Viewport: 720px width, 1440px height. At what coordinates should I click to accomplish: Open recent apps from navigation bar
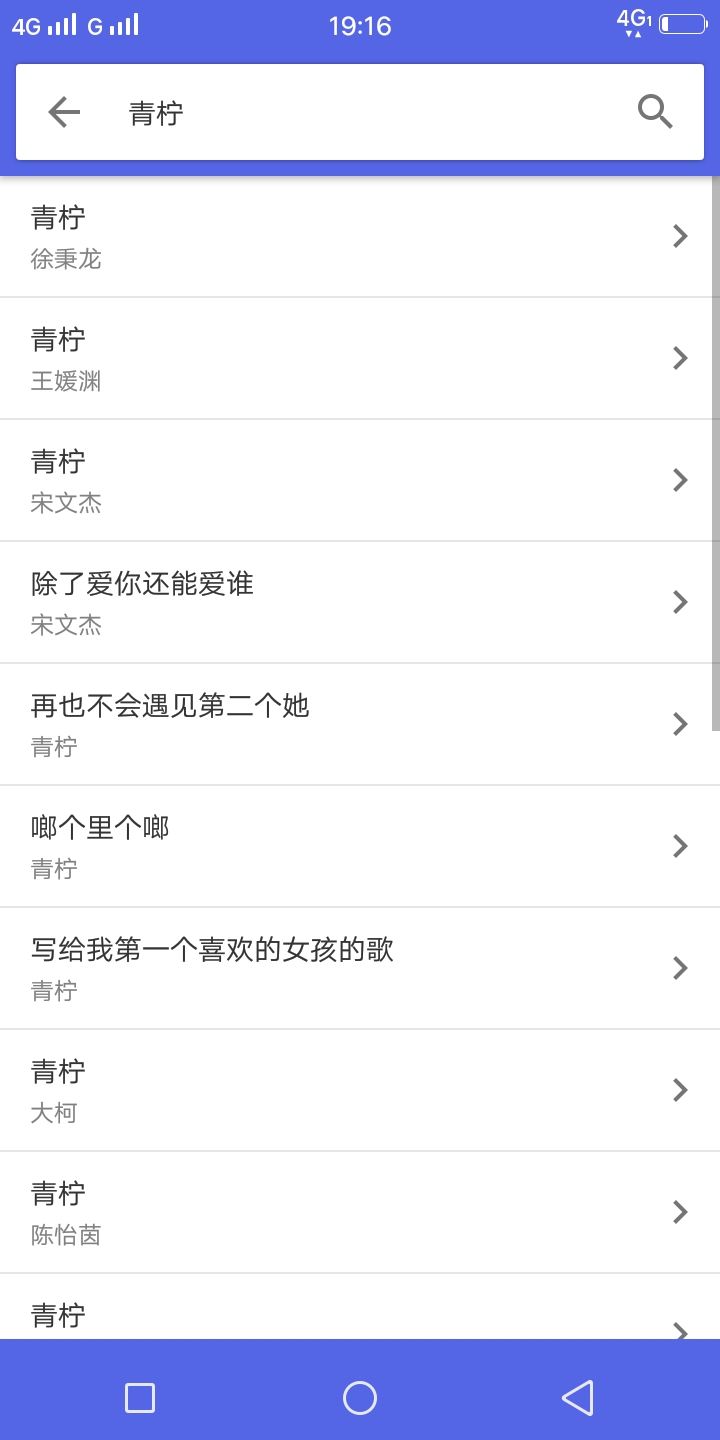point(140,1397)
